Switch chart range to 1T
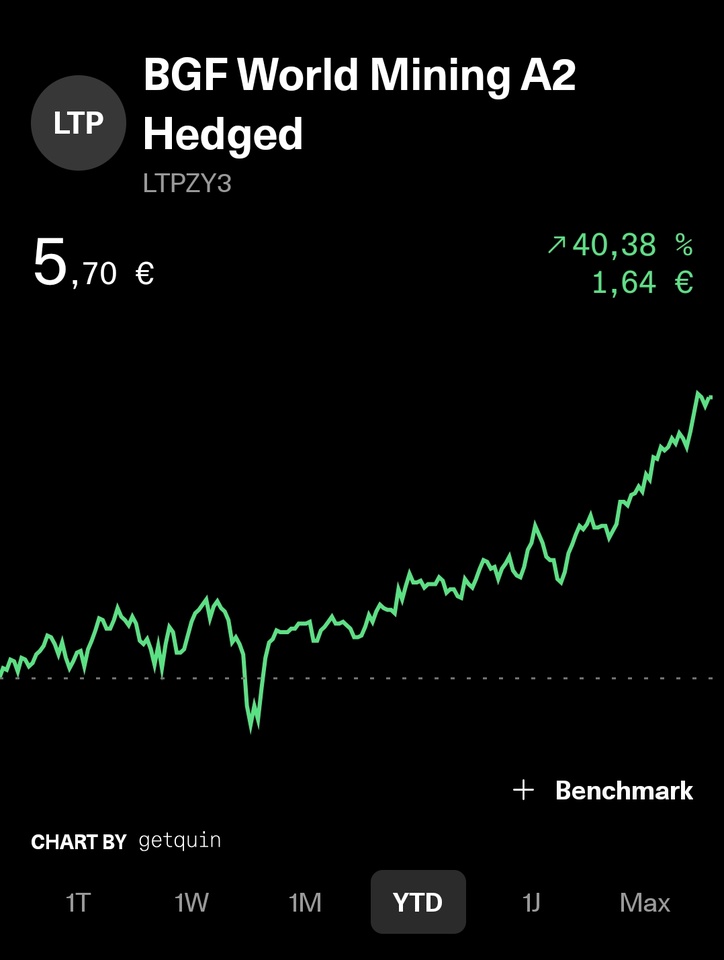The width and height of the screenshot is (724, 960). pyautogui.click(x=78, y=903)
